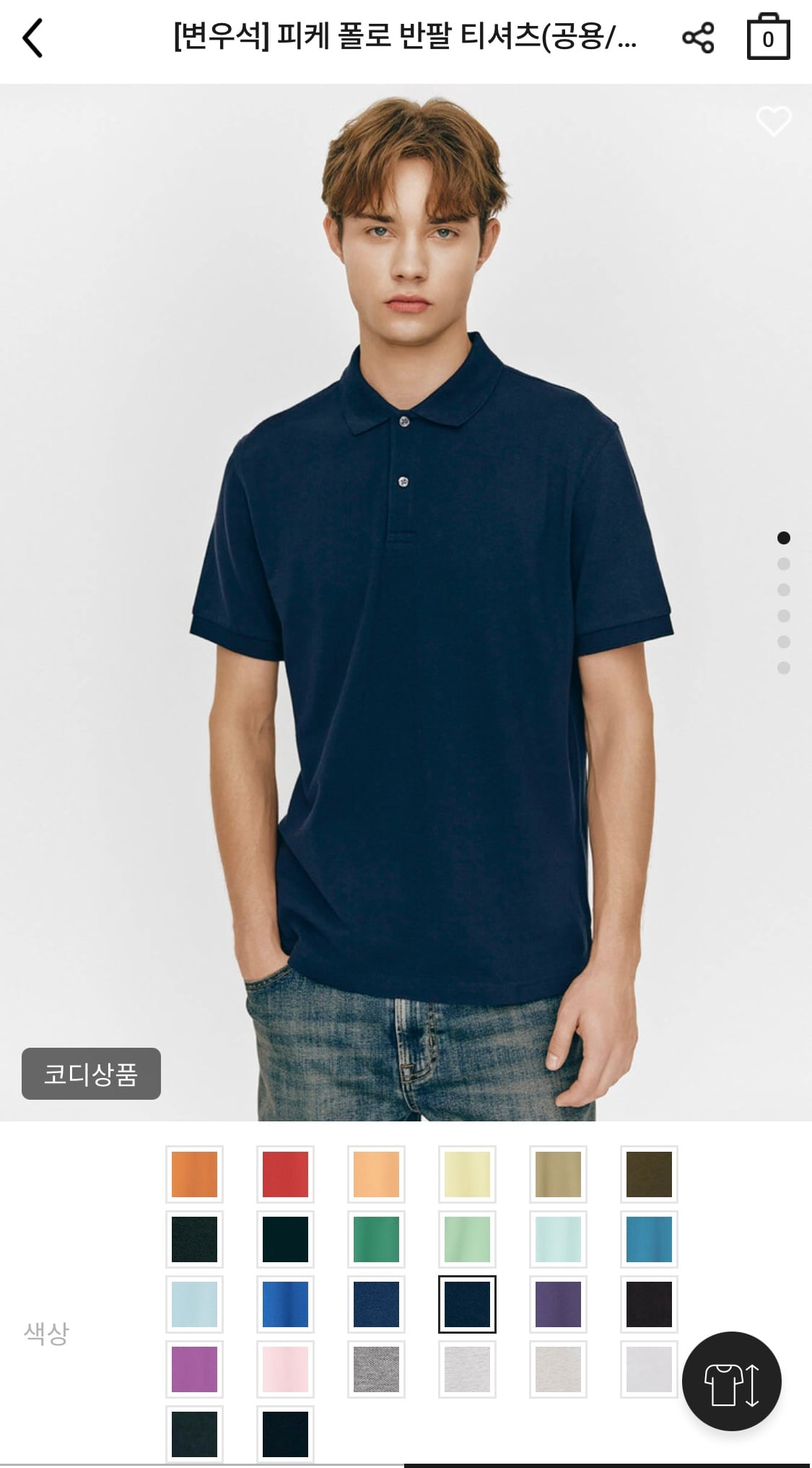The width and height of the screenshot is (812, 1468).
Task: Jump to the second product image dot
Action: point(784,564)
